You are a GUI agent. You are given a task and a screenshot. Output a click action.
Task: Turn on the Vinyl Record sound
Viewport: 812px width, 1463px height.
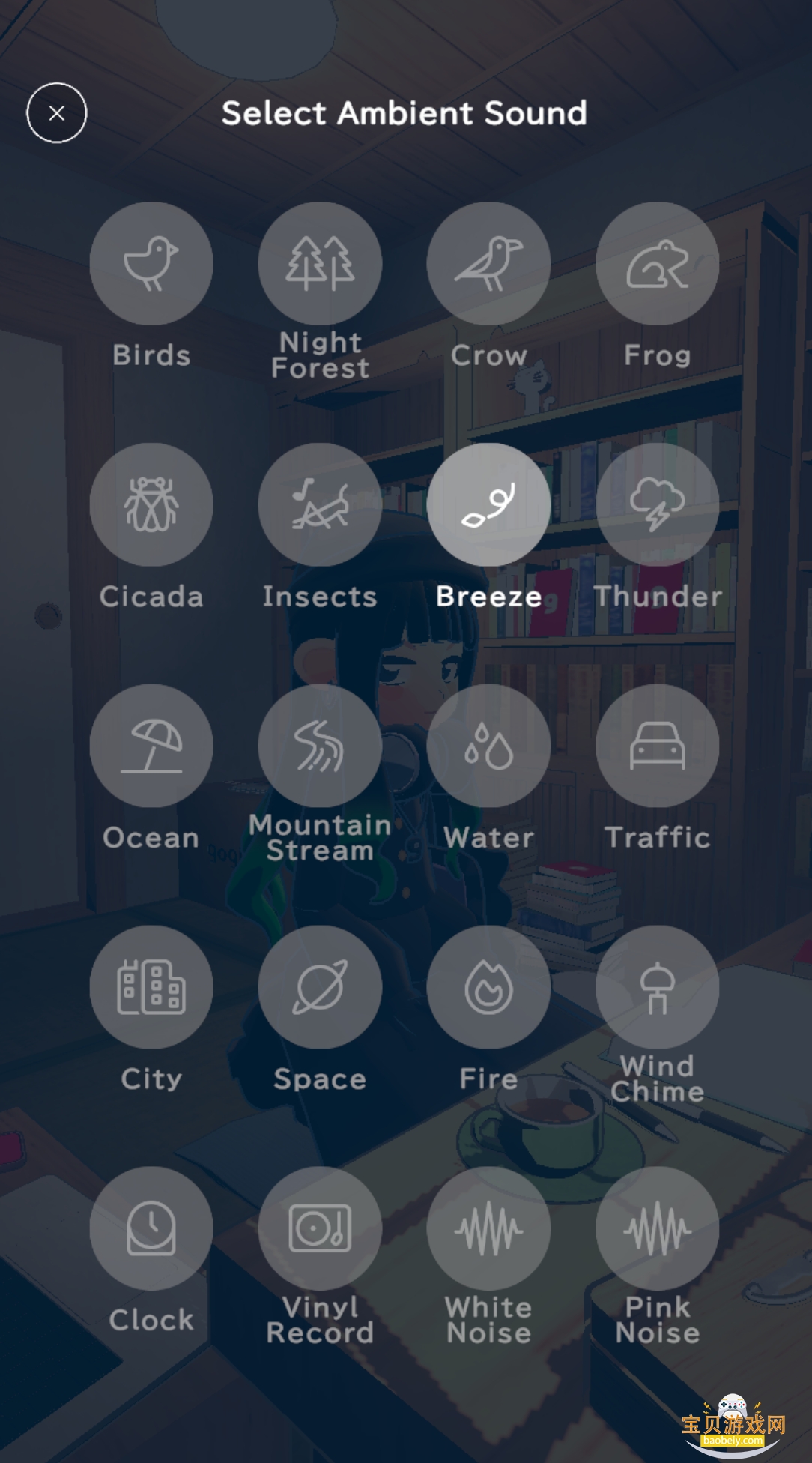(x=320, y=1228)
